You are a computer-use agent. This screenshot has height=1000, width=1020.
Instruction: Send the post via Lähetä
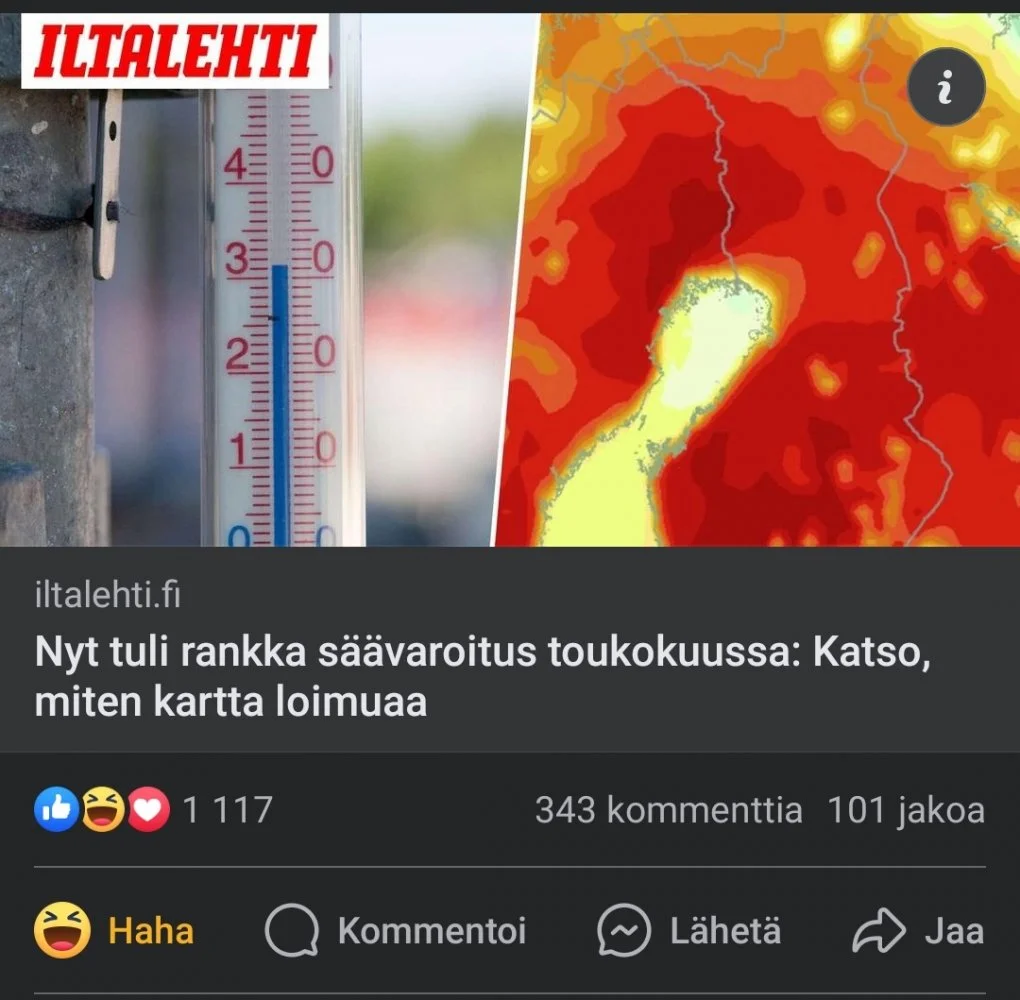(x=689, y=931)
